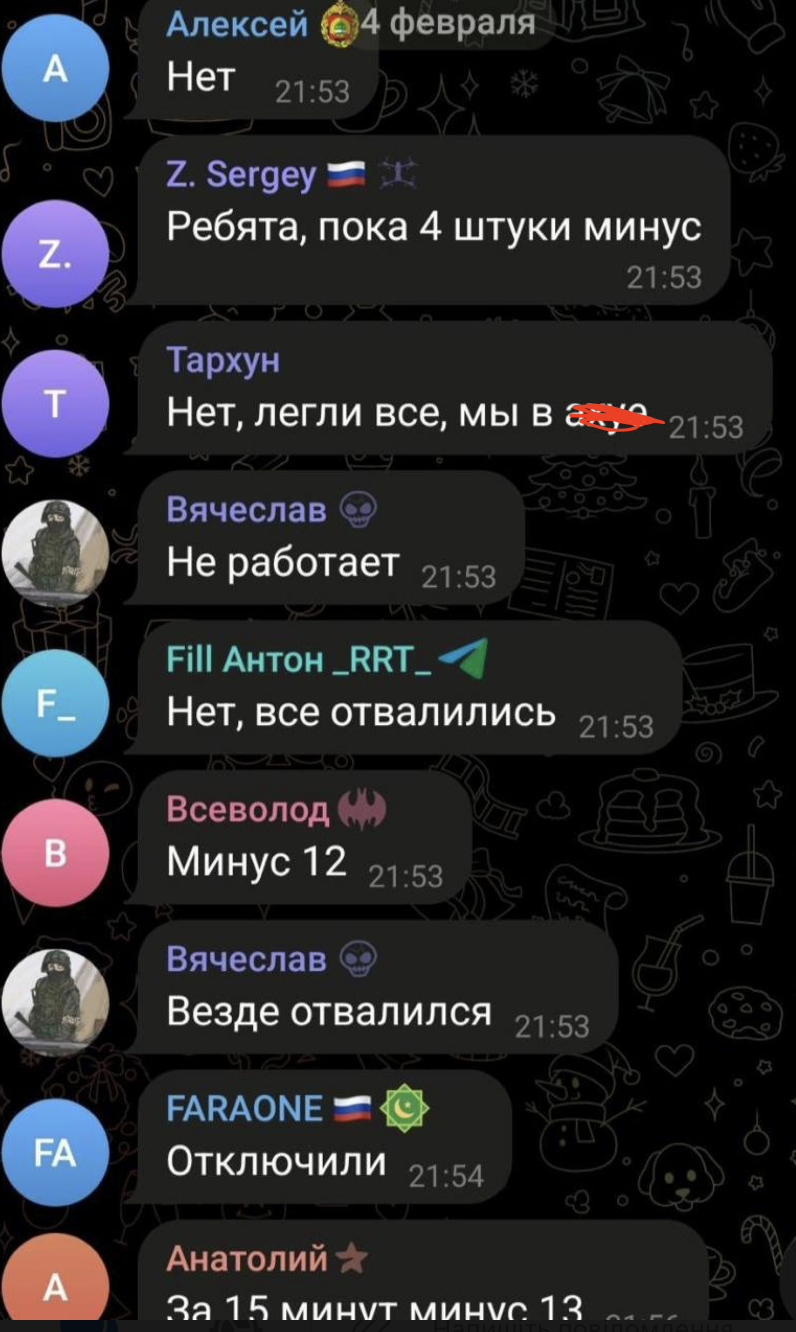The image size is (796, 1332).
Task: Open FARAONE's avatar profile
Action: [x=55, y=1153]
